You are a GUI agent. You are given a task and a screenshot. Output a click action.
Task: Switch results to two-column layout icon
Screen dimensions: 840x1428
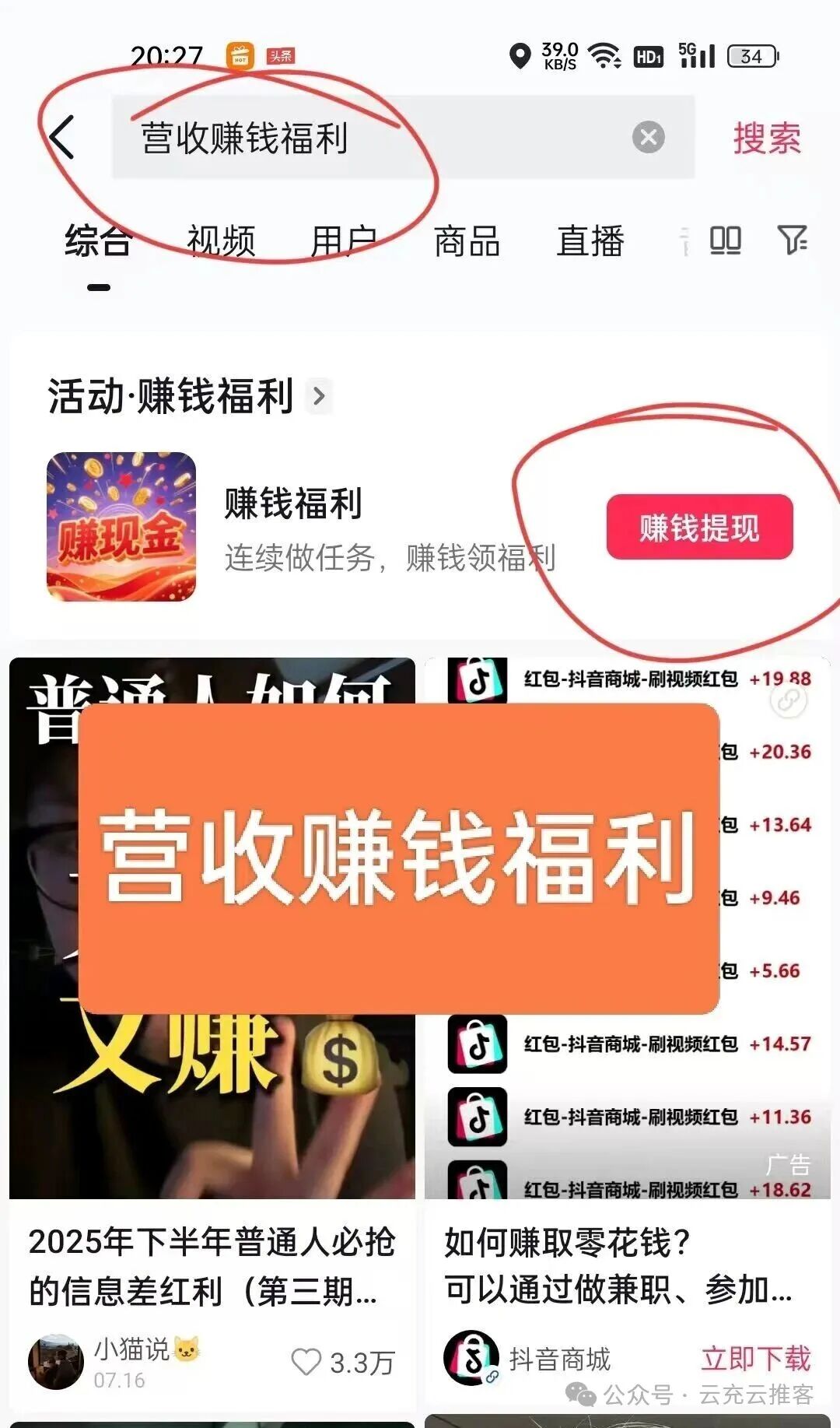pyautogui.click(x=723, y=243)
